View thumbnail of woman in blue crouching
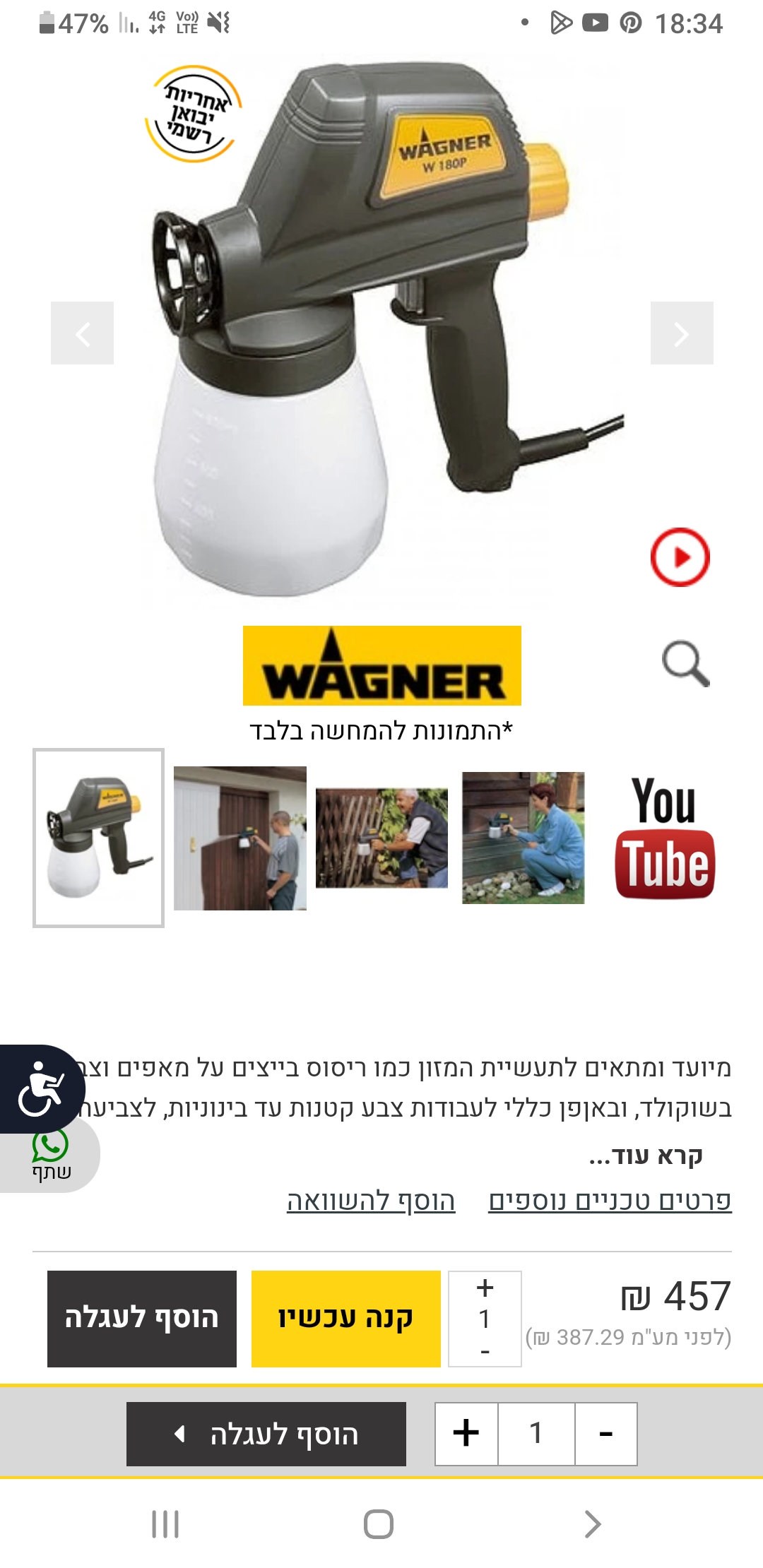The height and width of the screenshot is (1568, 763). pyautogui.click(x=523, y=838)
